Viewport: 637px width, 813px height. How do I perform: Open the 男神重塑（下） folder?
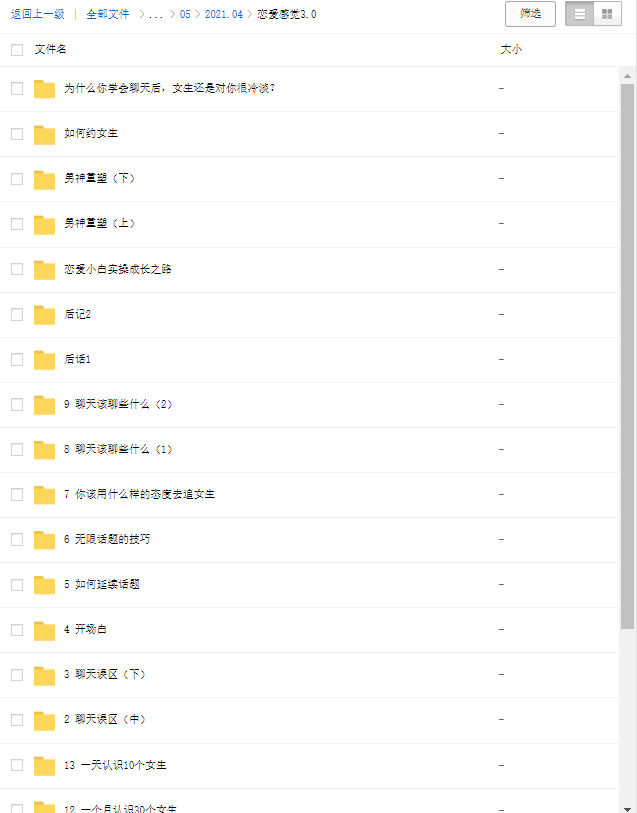(x=99, y=179)
